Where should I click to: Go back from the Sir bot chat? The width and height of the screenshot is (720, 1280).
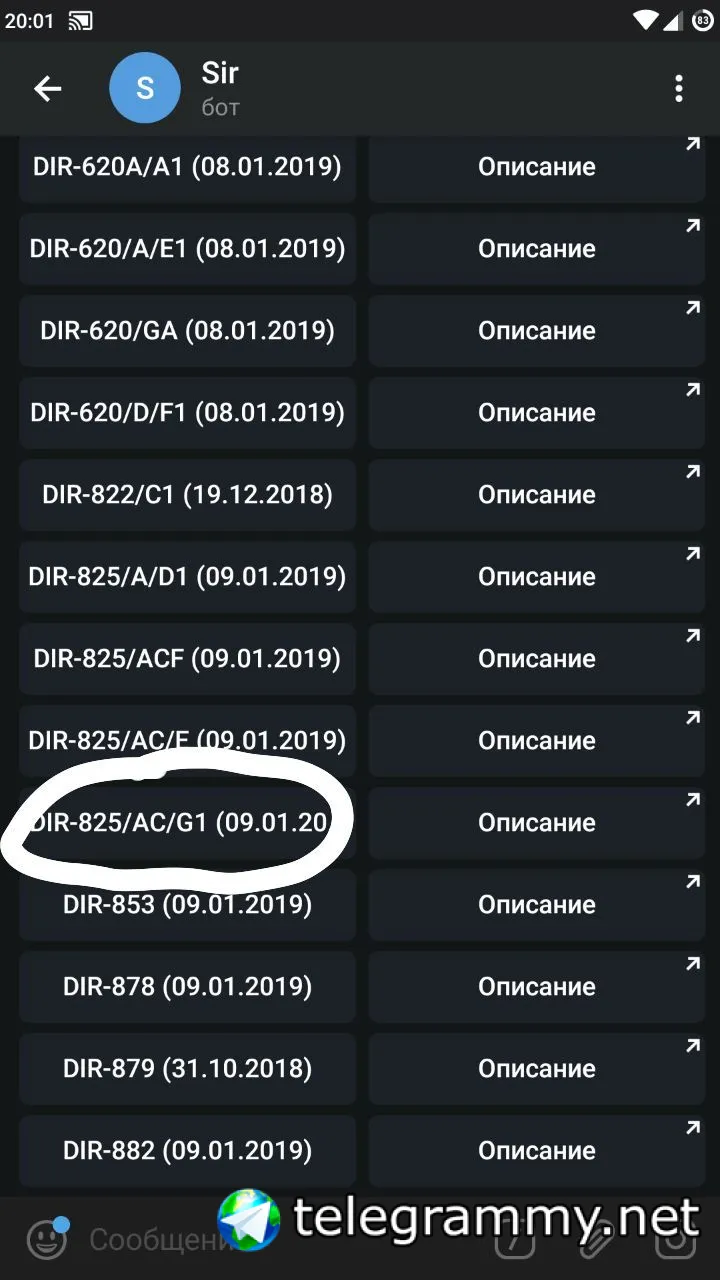(48, 89)
